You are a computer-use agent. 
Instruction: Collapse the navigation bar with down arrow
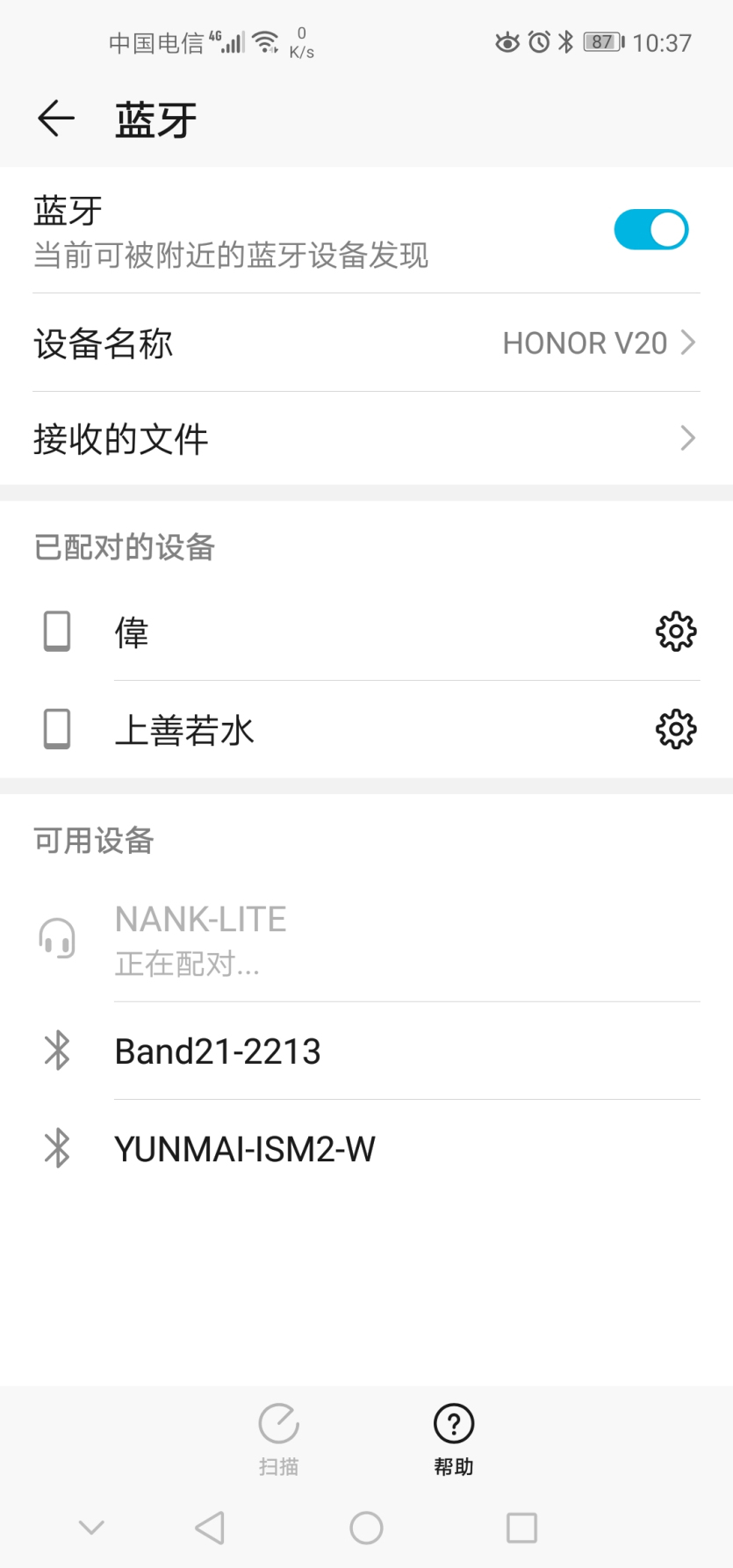click(x=91, y=1528)
